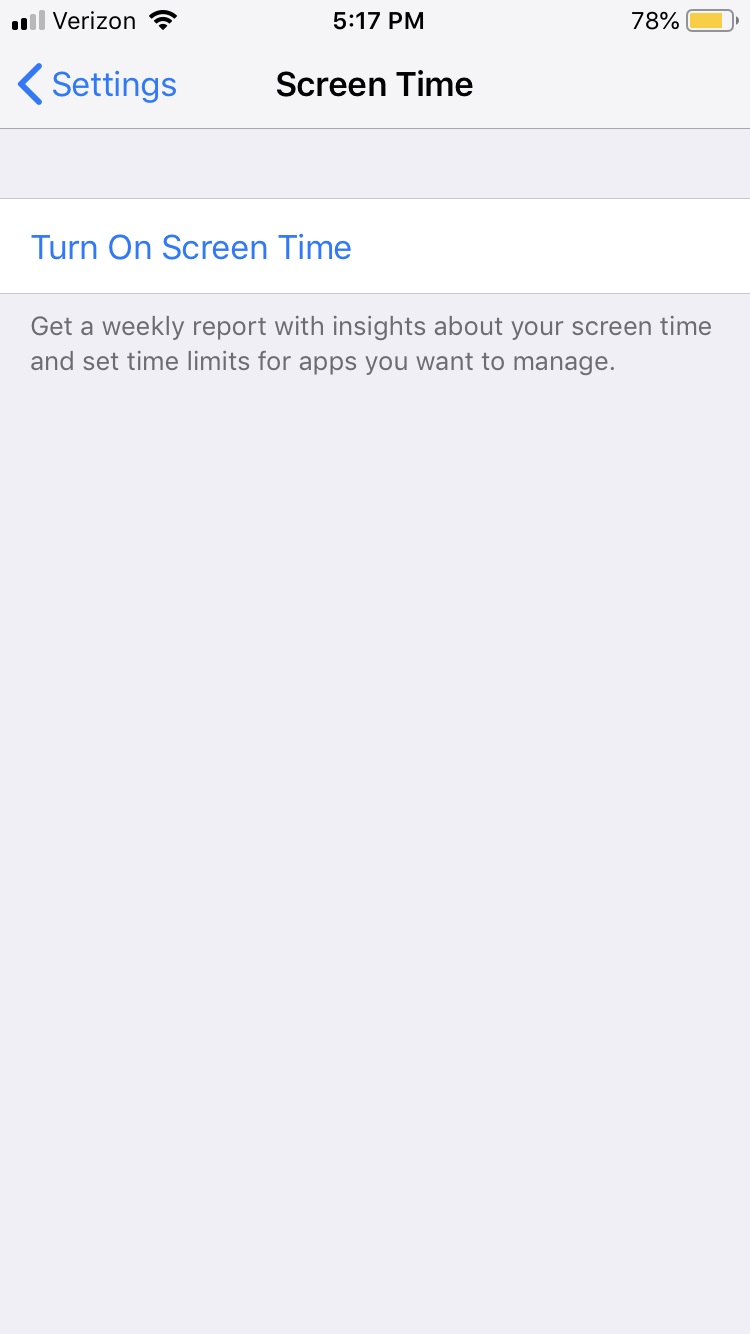Tap the 78% battery percentage text
This screenshot has width=750, height=1334.
click(x=654, y=20)
